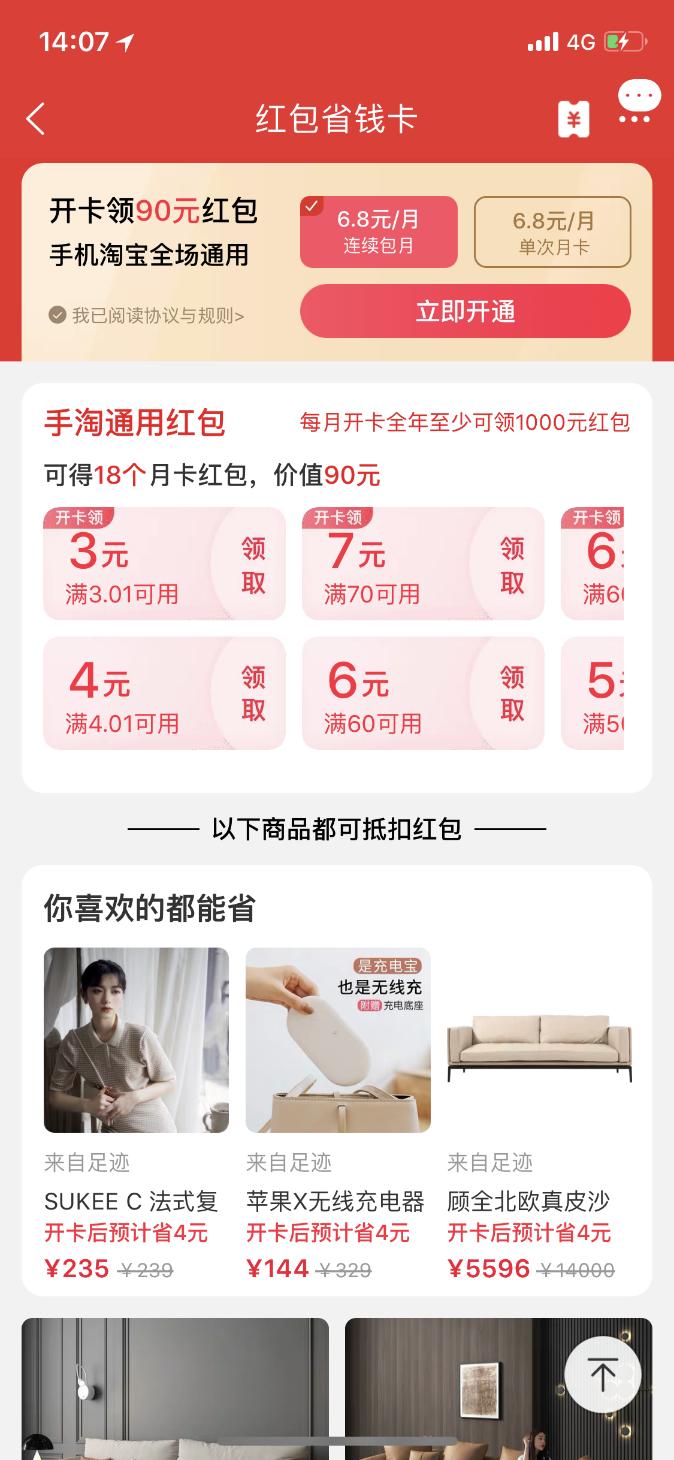Toggle the 我已阅读协议与规则 checkbox
The image size is (674, 1460).
58,315
